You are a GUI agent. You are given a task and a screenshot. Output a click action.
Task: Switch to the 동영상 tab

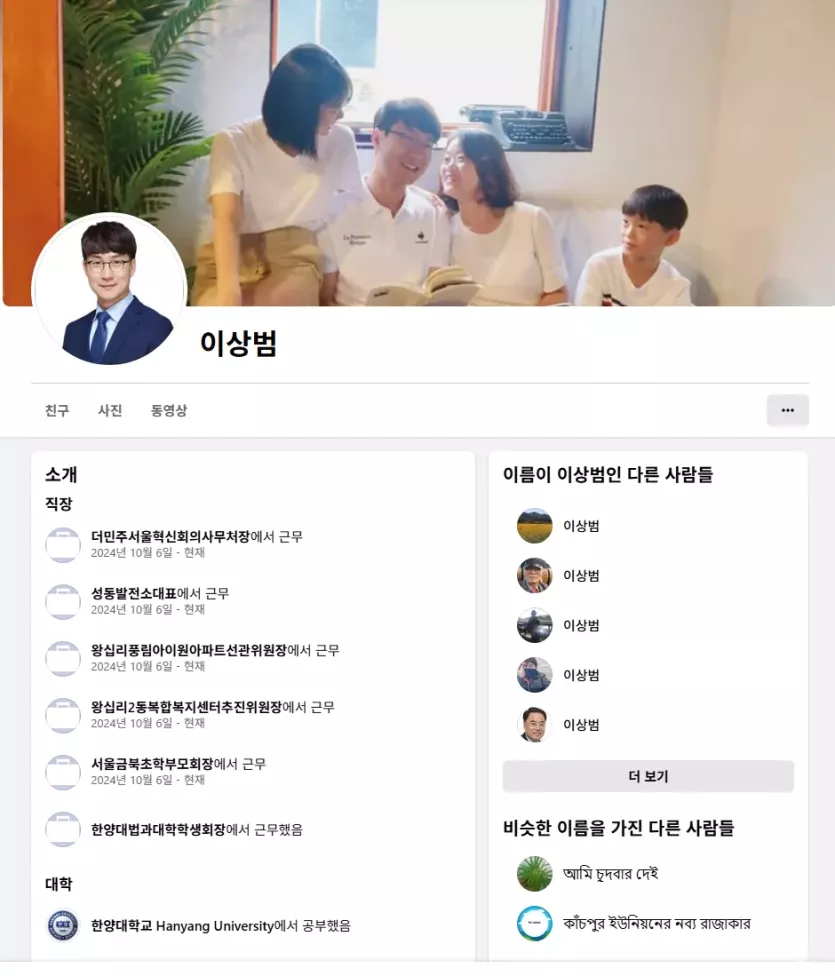[x=169, y=411]
